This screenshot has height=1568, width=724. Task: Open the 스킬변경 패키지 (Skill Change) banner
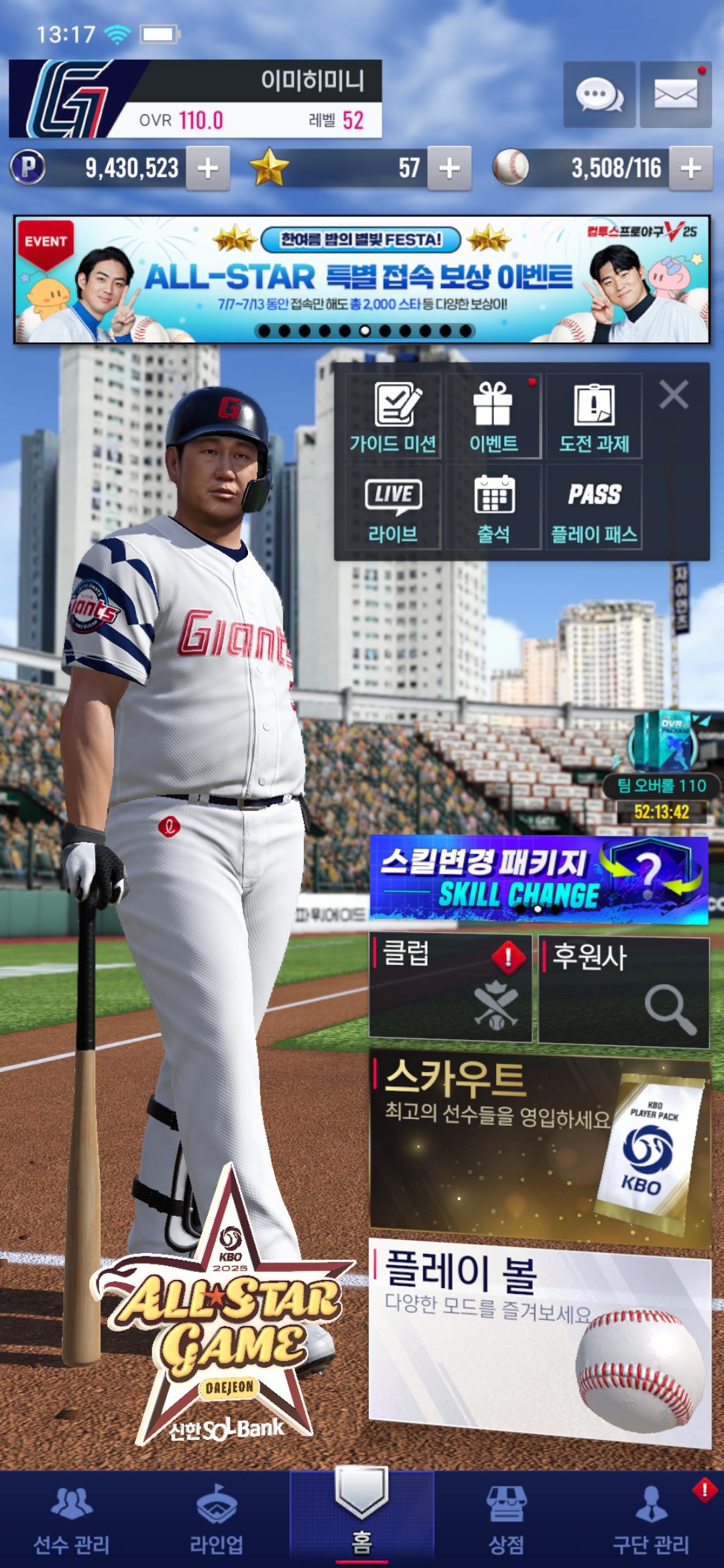click(538, 880)
